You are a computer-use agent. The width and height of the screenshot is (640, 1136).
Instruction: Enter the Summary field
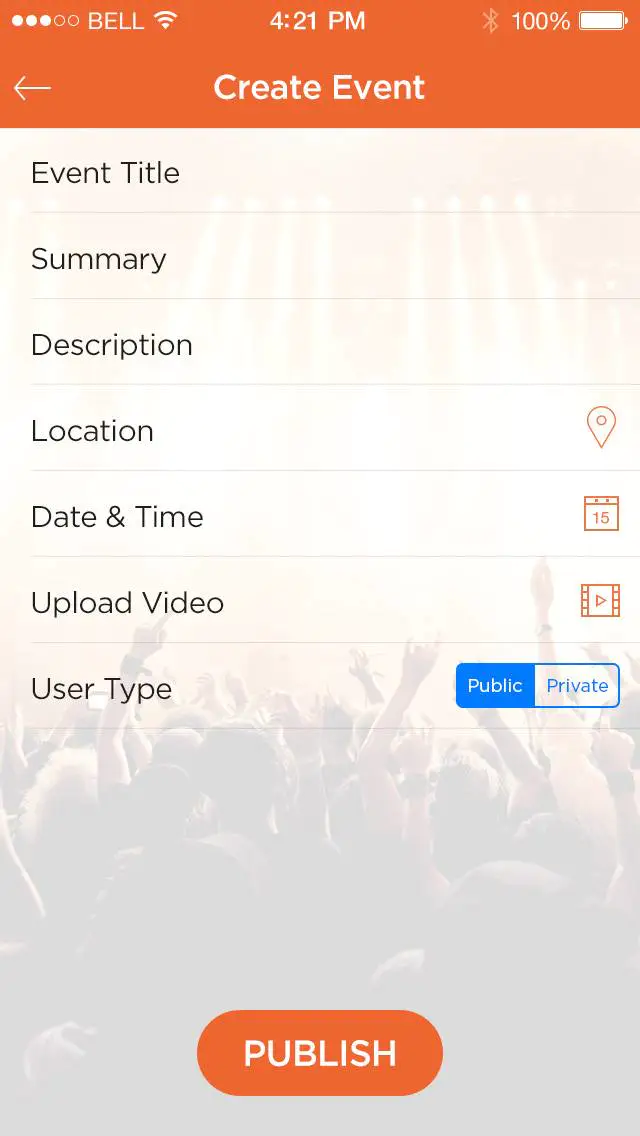[x=335, y=258]
